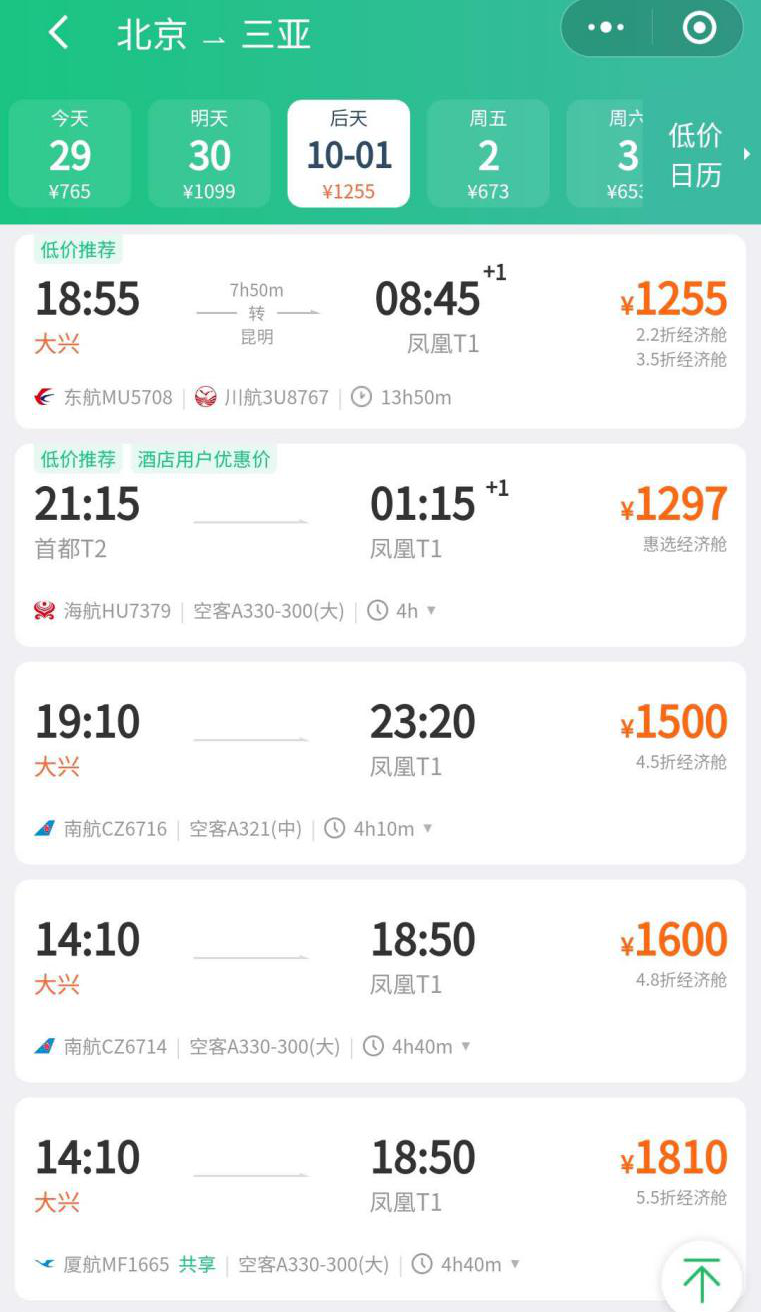Switch to tomorrow the 30th at ¥1099

pyautogui.click(x=209, y=154)
